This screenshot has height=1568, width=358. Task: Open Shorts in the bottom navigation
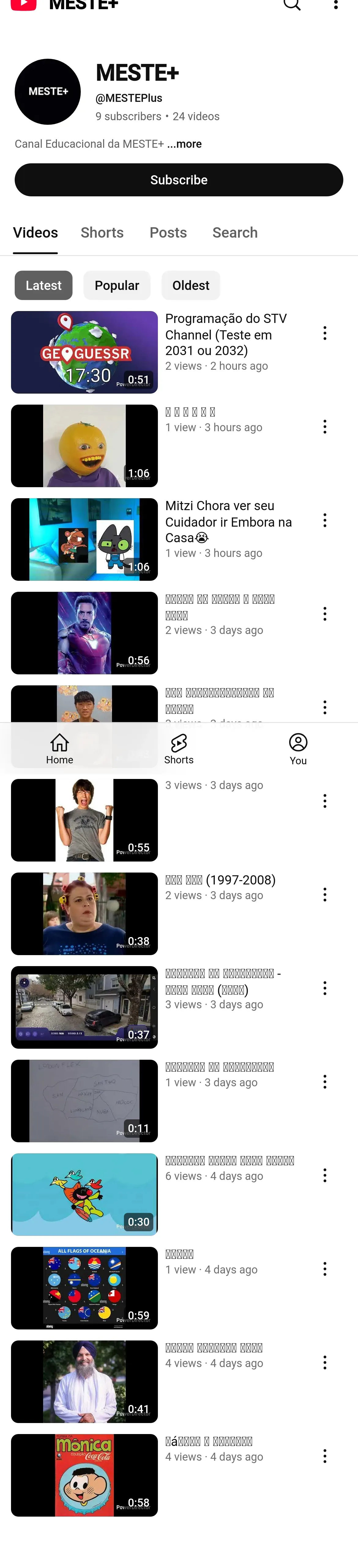click(x=179, y=749)
